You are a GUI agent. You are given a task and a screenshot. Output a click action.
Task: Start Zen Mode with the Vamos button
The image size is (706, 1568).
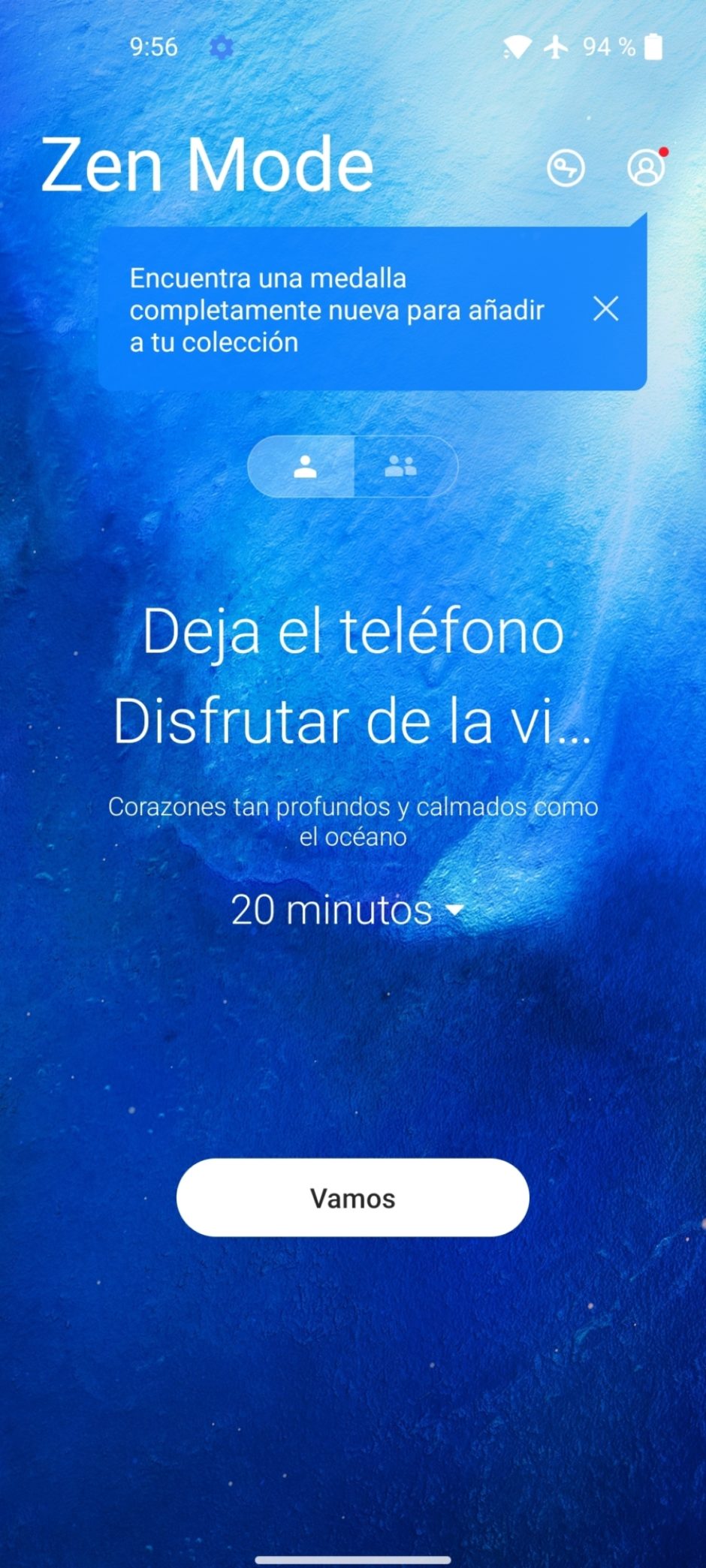coord(353,1197)
